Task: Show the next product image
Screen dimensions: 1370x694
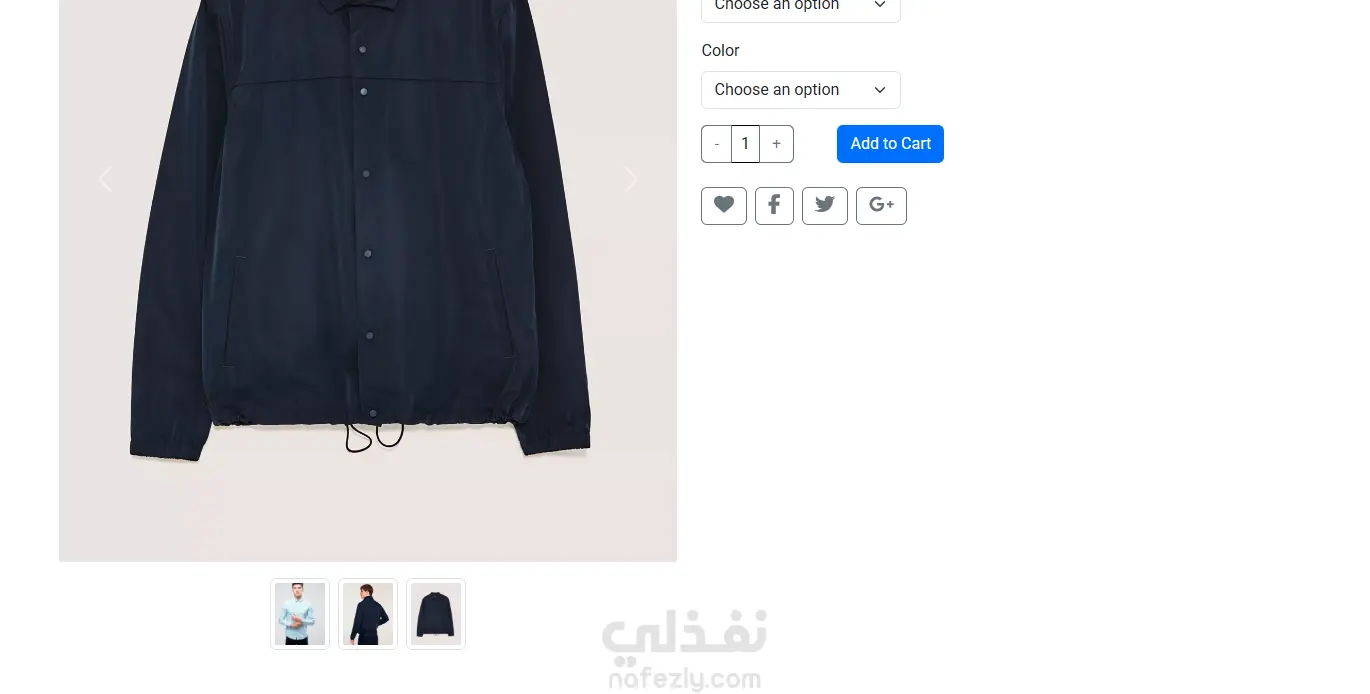Action: (631, 179)
